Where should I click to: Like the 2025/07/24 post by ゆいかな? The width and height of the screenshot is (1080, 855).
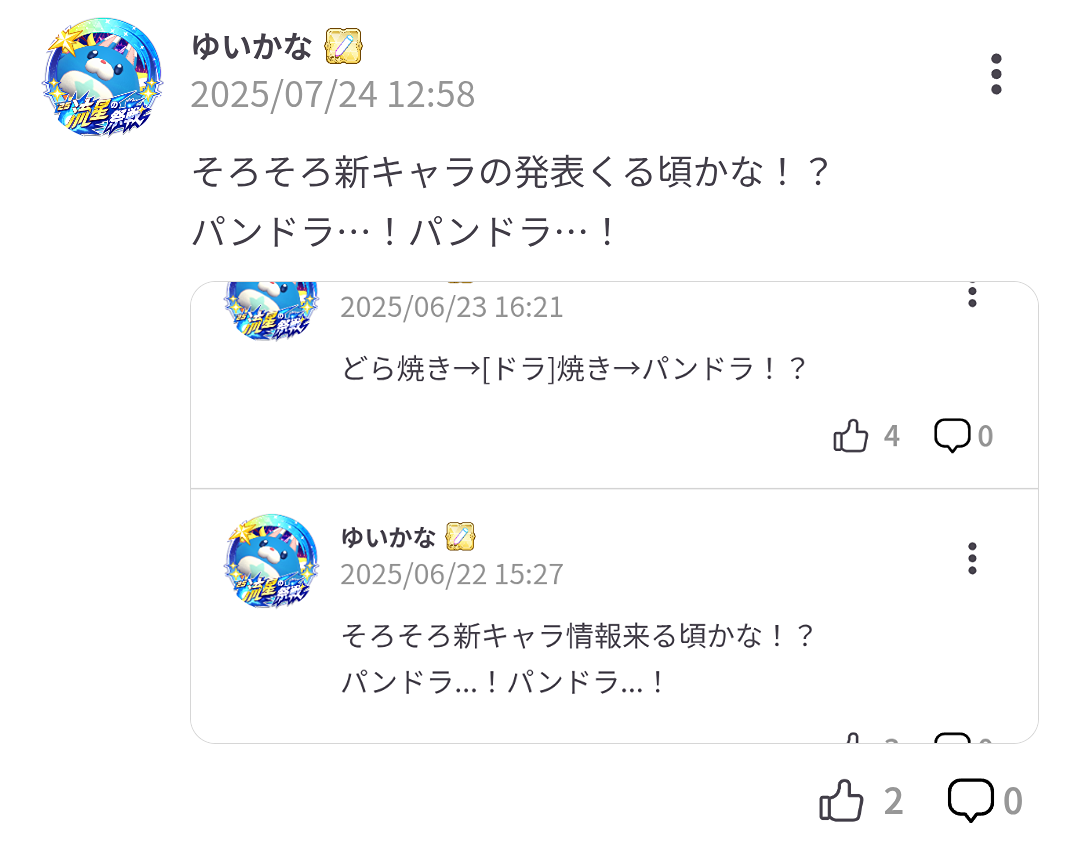(x=841, y=801)
